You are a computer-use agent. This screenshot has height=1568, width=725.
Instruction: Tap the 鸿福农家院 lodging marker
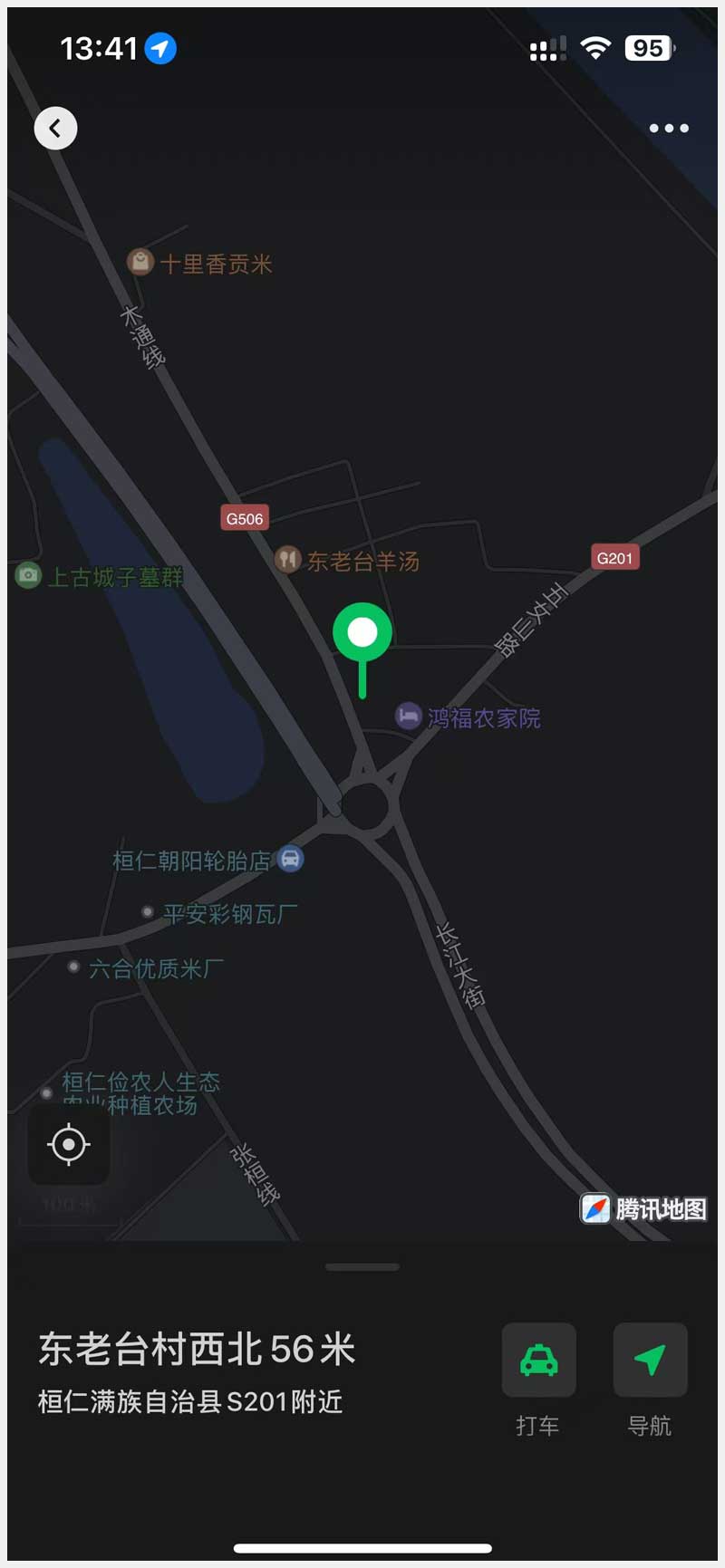point(409,716)
